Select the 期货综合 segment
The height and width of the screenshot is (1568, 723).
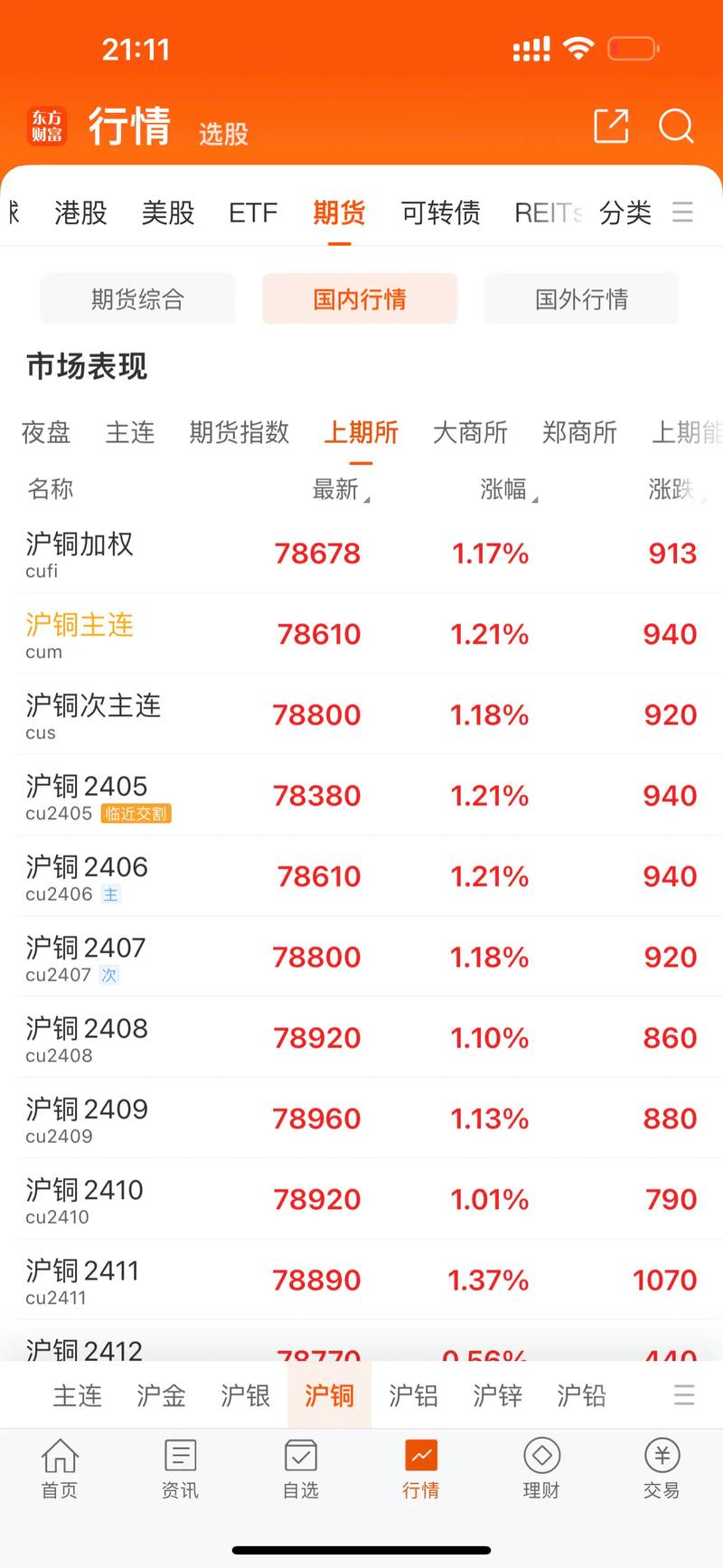point(137,298)
